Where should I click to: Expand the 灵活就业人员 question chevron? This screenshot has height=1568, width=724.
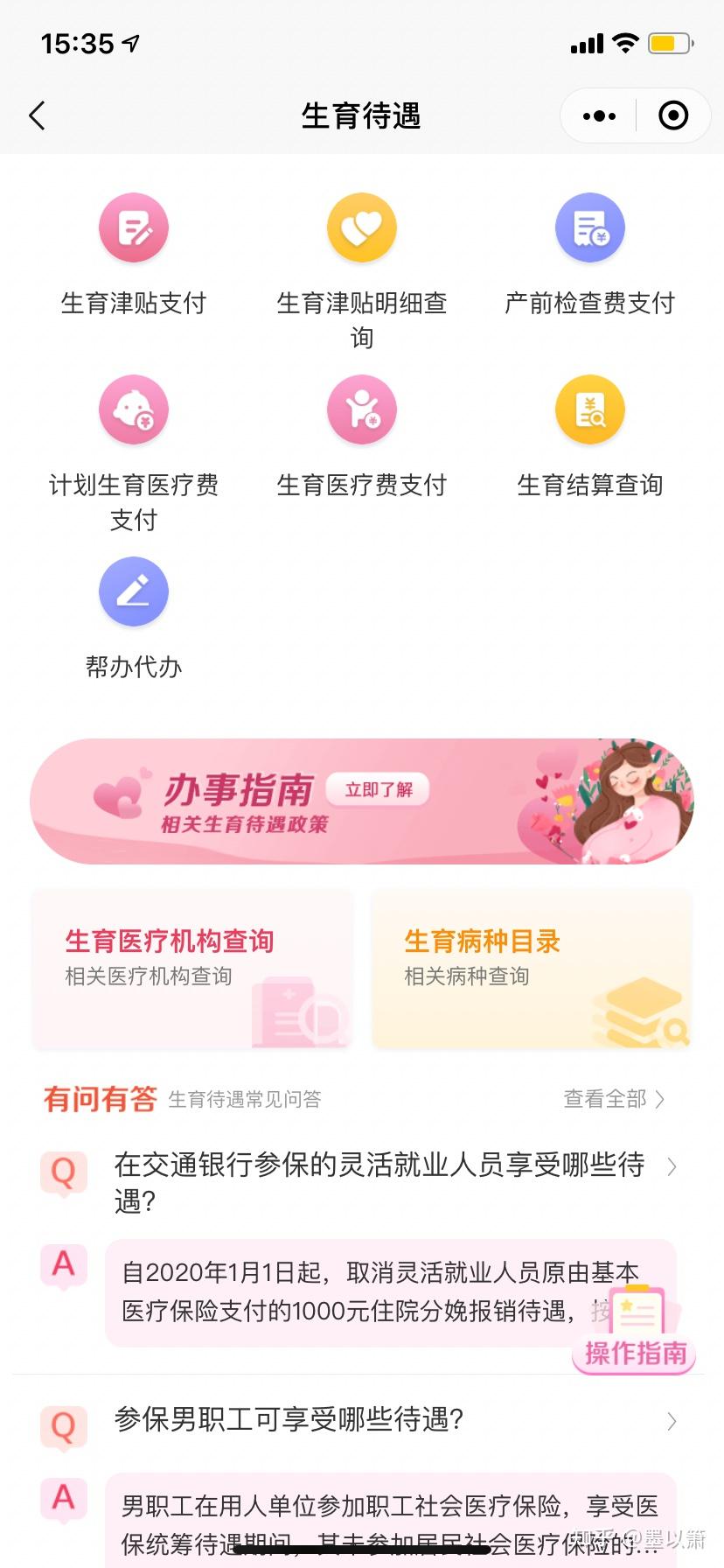672,1167
